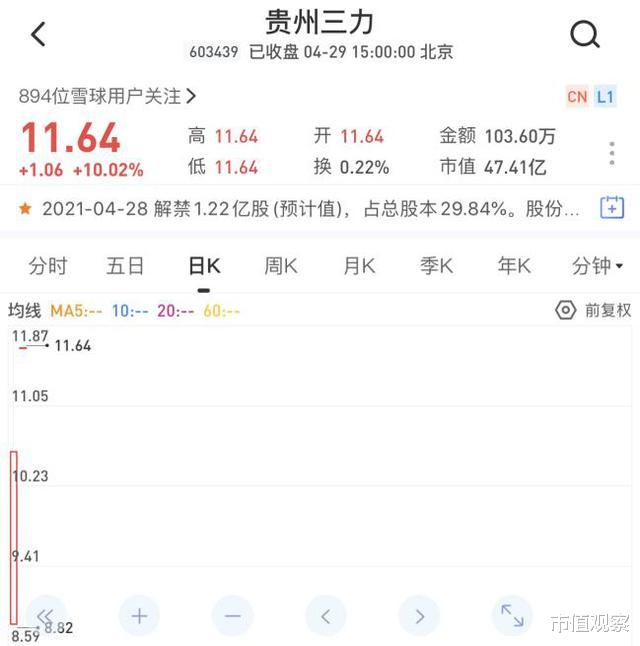
Task: Expand the 分钟 interval dropdown
Action: 597,266
